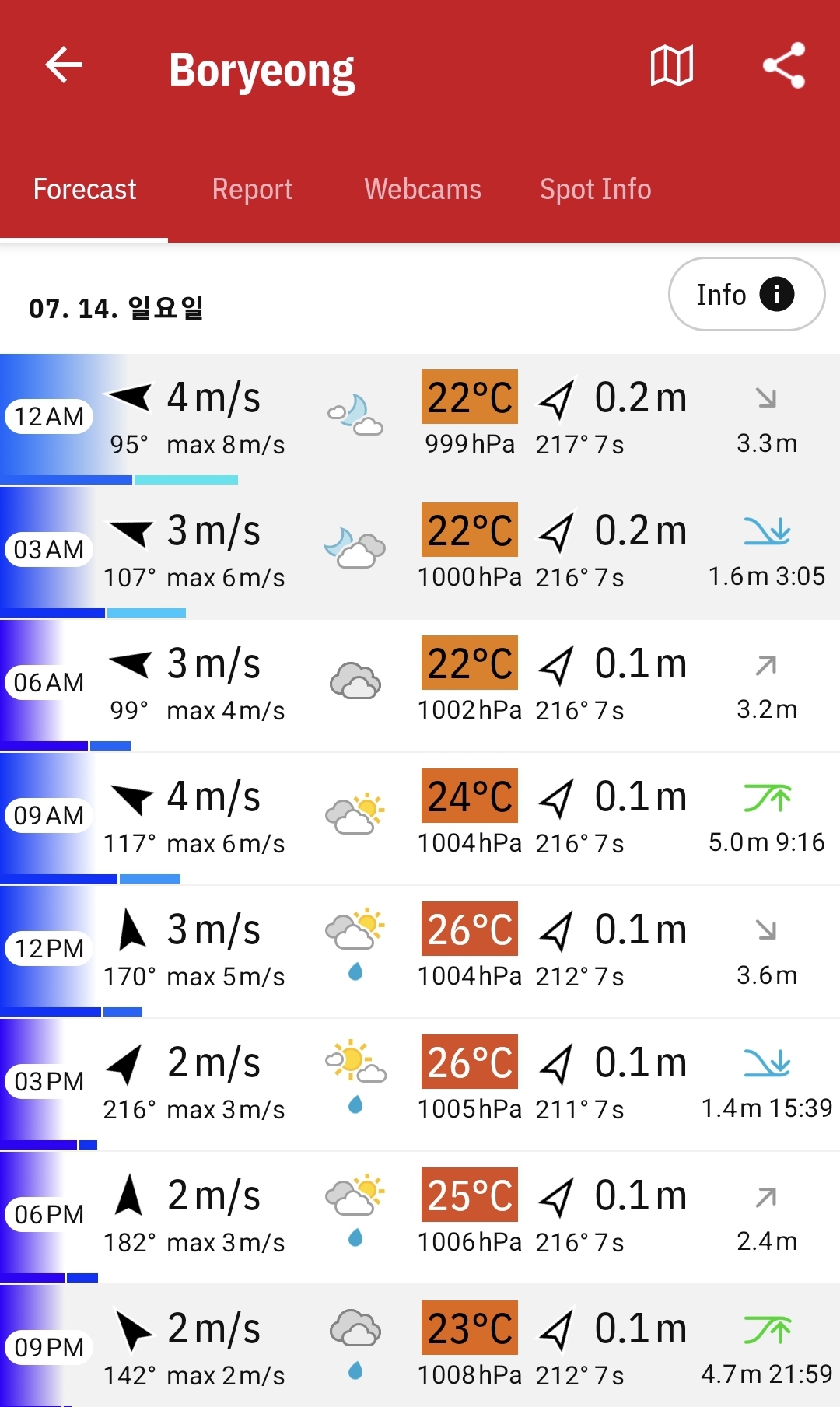The width and height of the screenshot is (840, 1407).
Task: Select the Forecast tab
Action: coord(84,189)
